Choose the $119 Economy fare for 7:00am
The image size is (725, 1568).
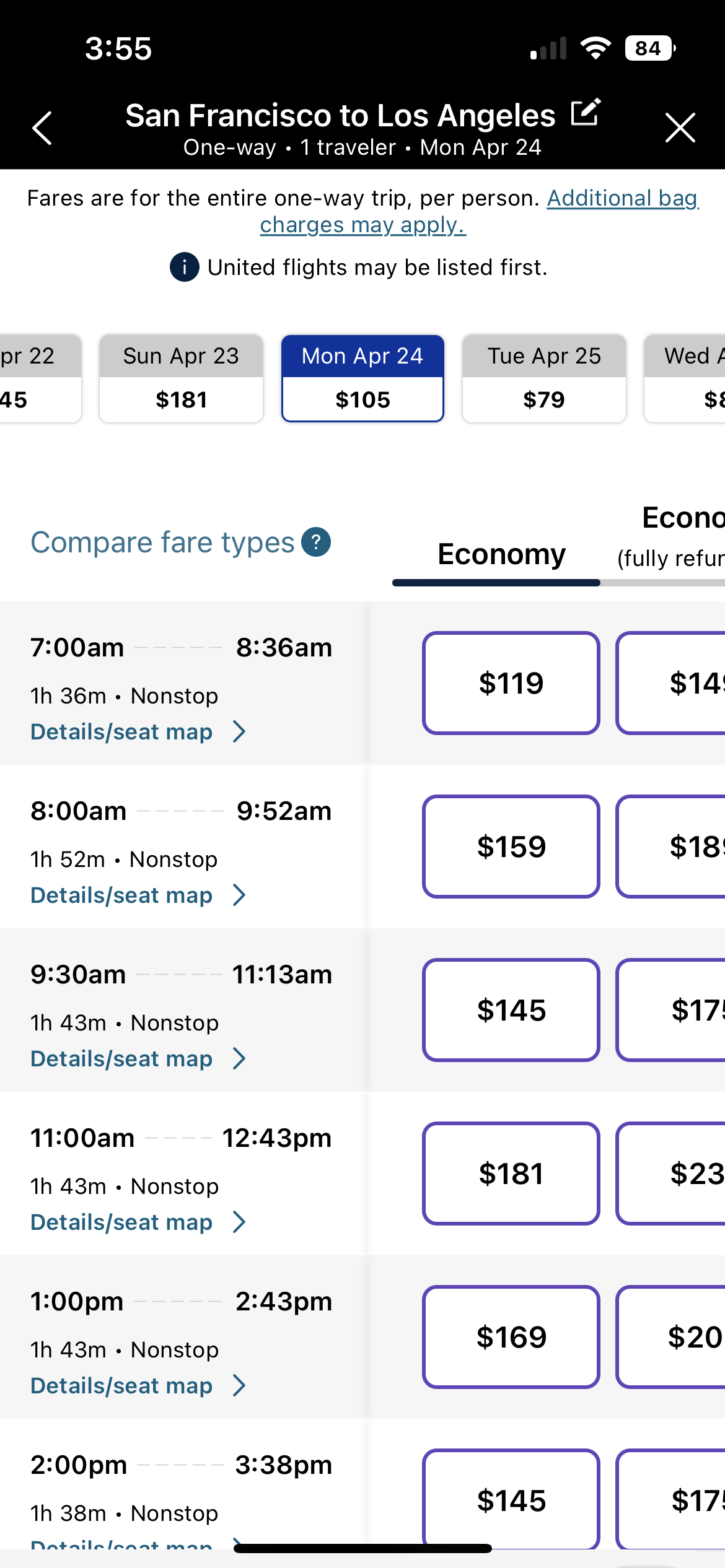[x=511, y=683]
